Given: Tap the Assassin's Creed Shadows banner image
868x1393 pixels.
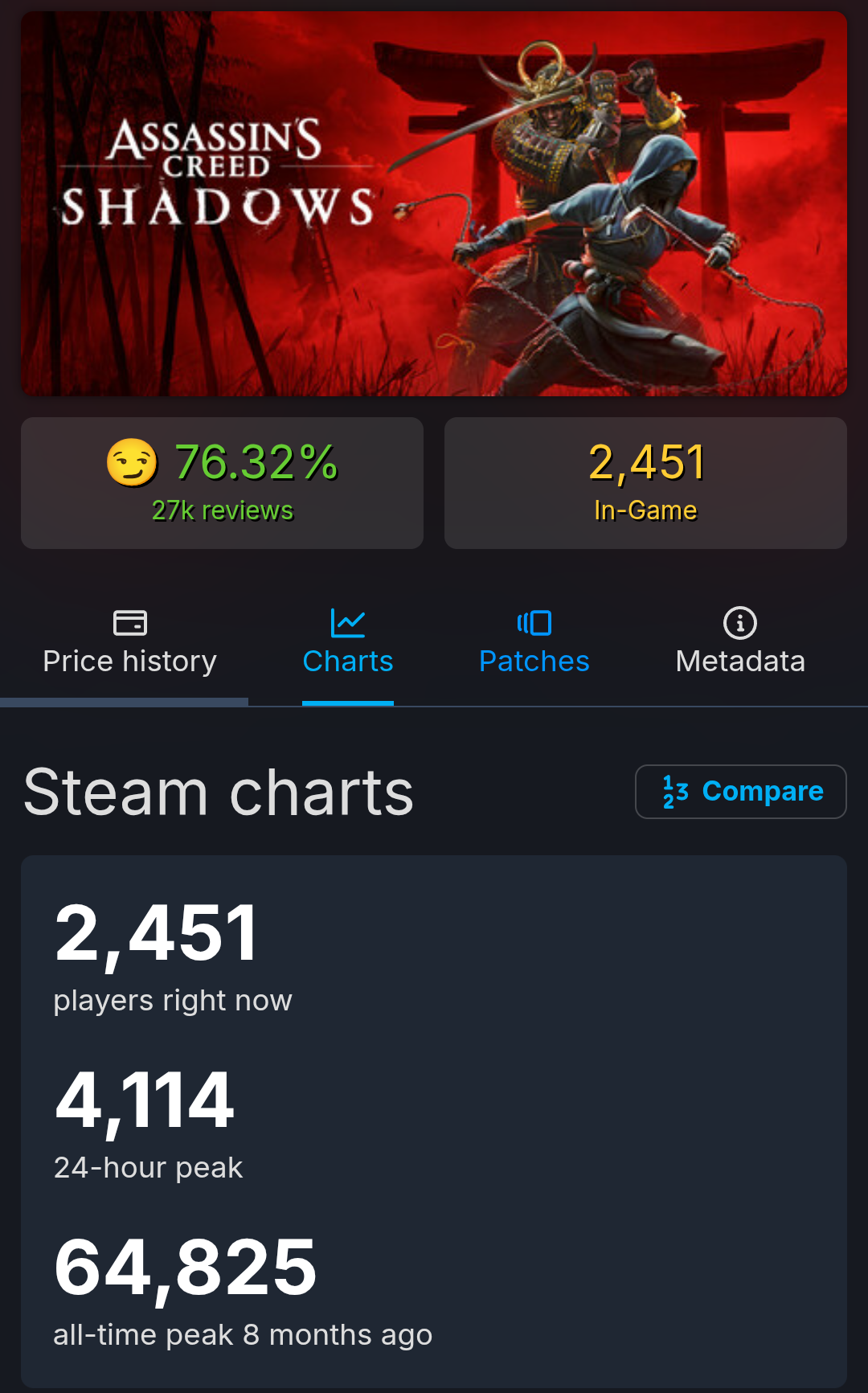Looking at the screenshot, I should point(434,203).
